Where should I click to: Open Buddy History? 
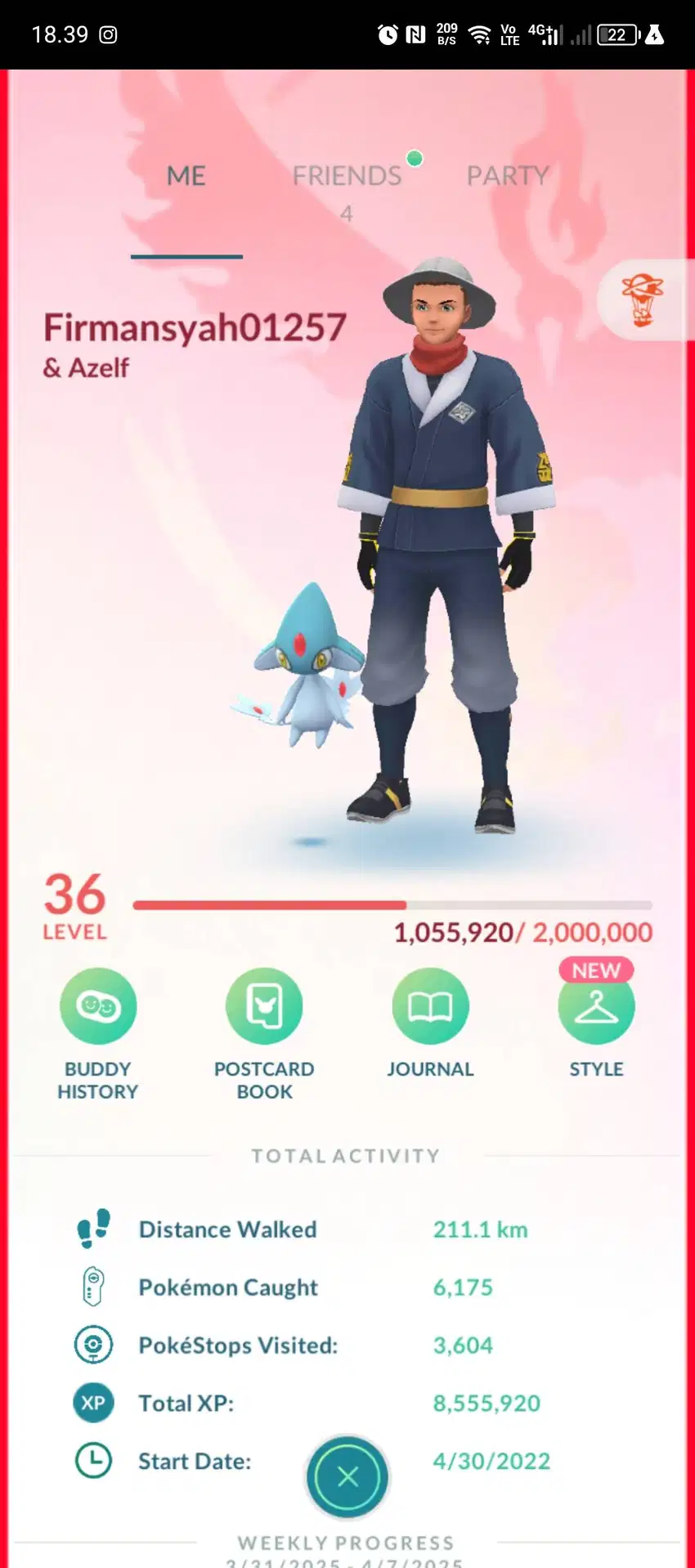click(98, 1007)
